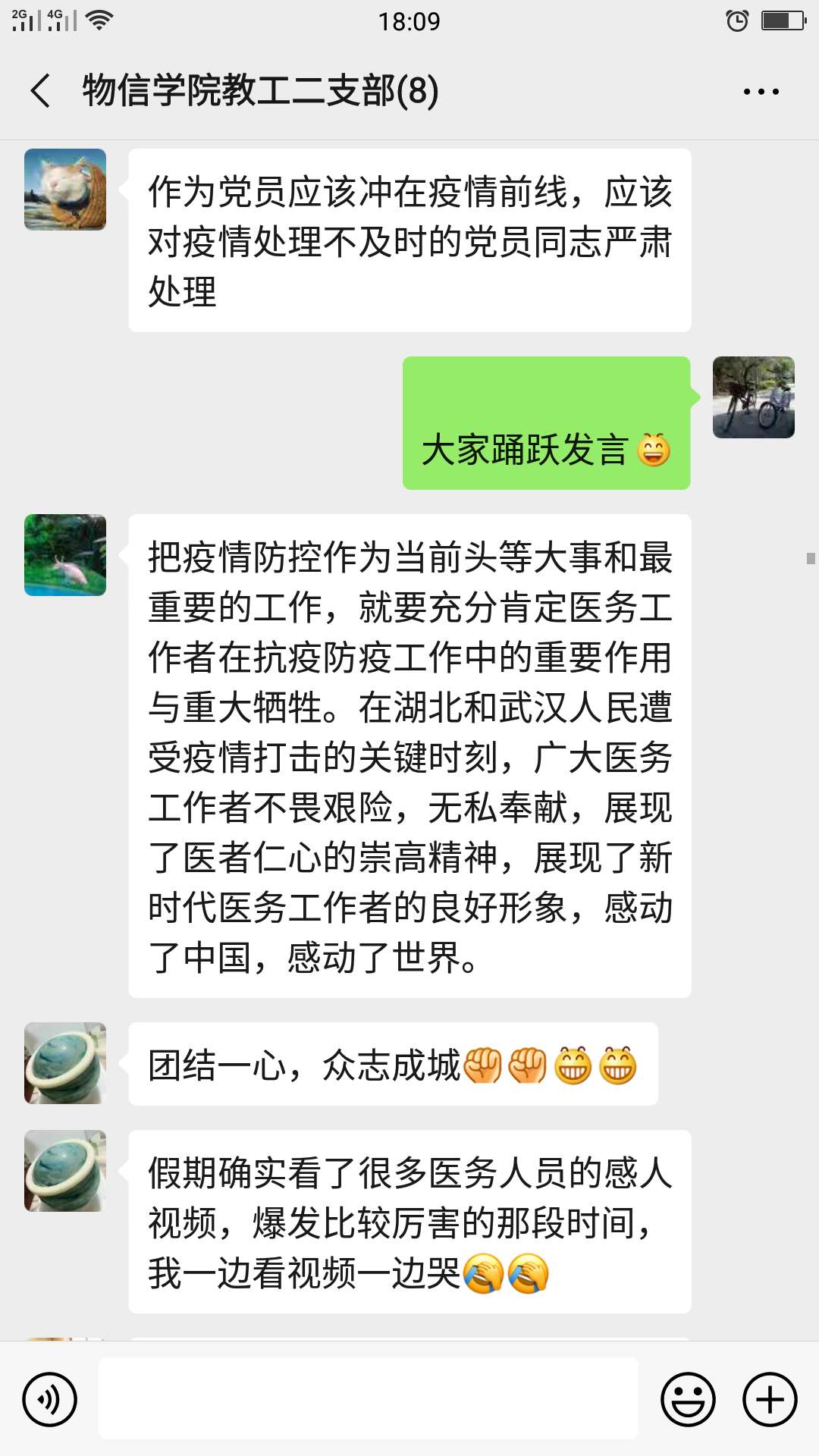The image size is (819, 1456).
Task: Go back from the group chat
Action: point(41,91)
